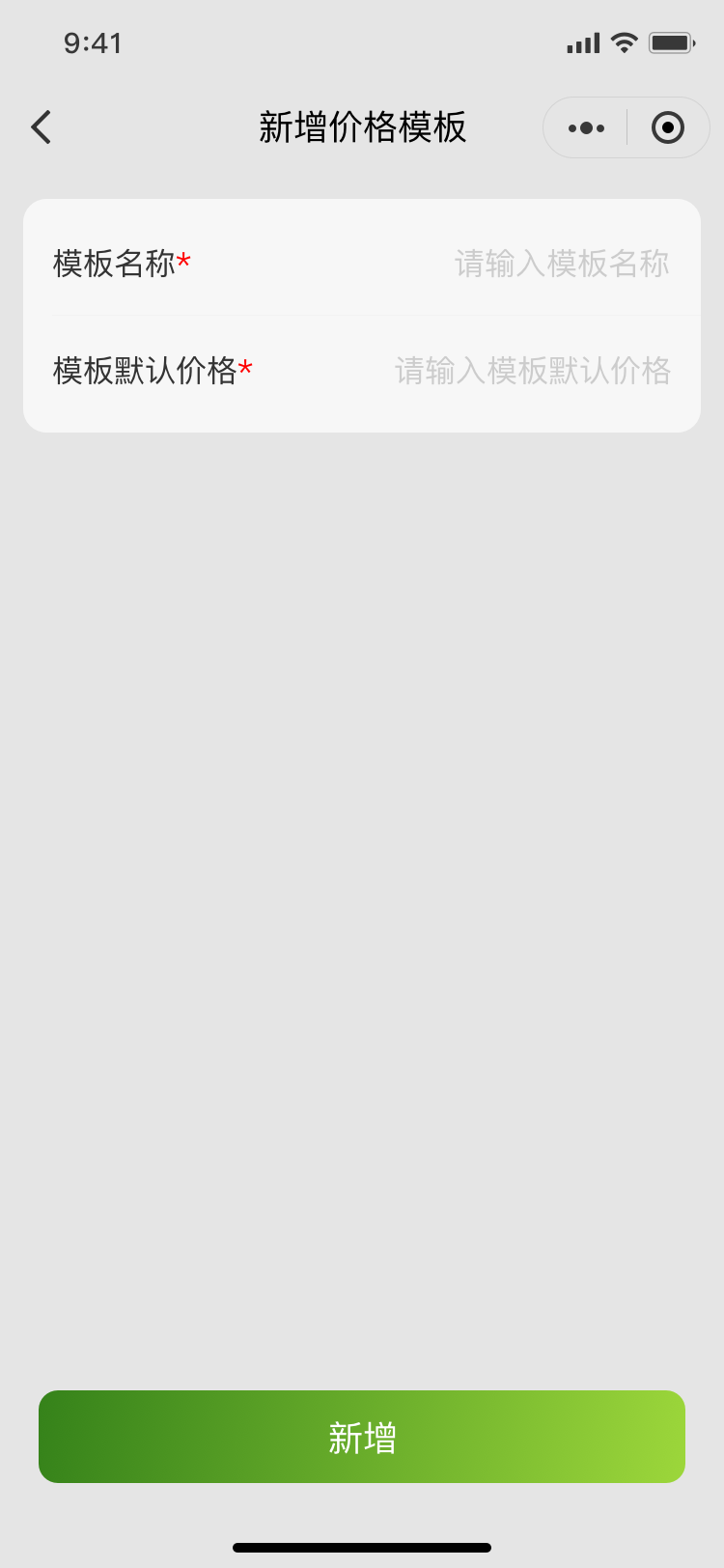This screenshot has width=724, height=1568.
Task: Focus the 模板默认价格 input field
Action: [532, 371]
